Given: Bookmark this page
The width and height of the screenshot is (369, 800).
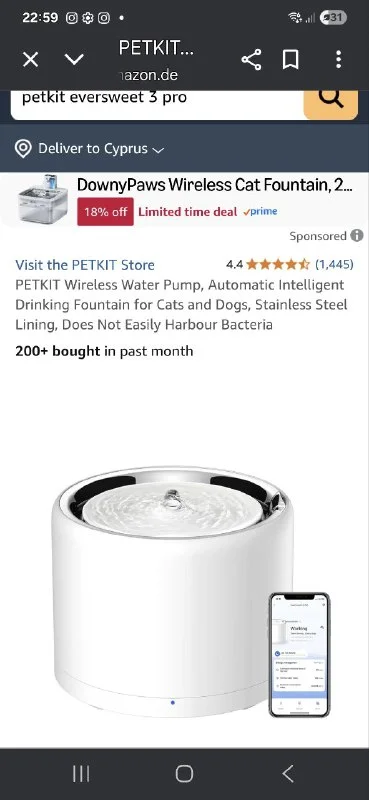Looking at the screenshot, I should (x=291, y=60).
